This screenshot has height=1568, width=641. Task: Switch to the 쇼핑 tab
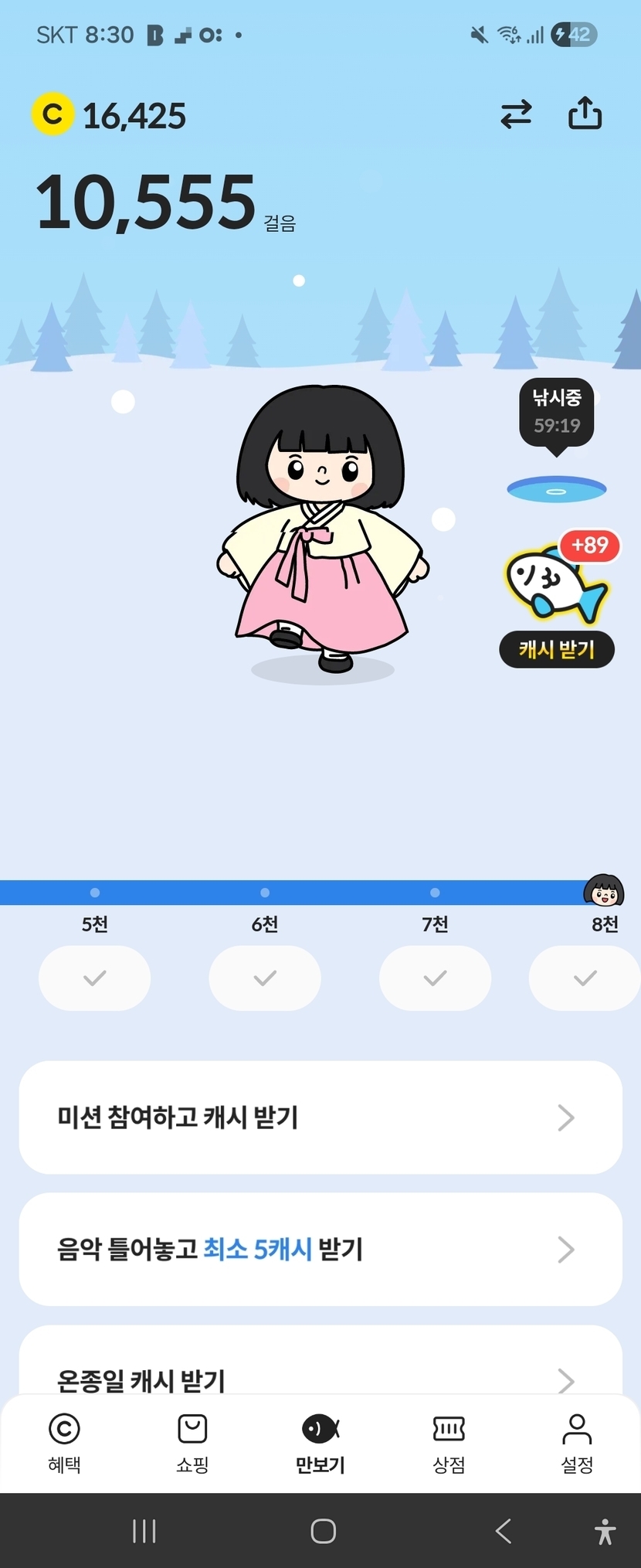(x=192, y=1444)
